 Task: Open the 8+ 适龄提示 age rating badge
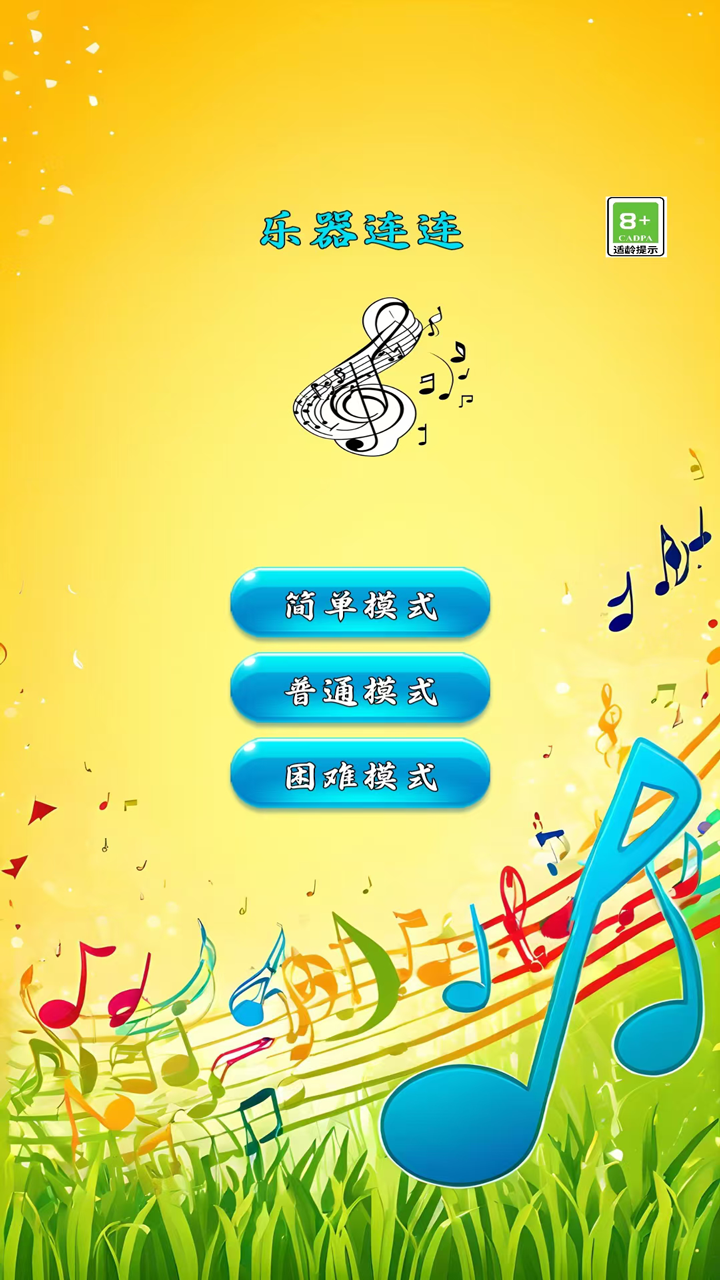coord(636,227)
